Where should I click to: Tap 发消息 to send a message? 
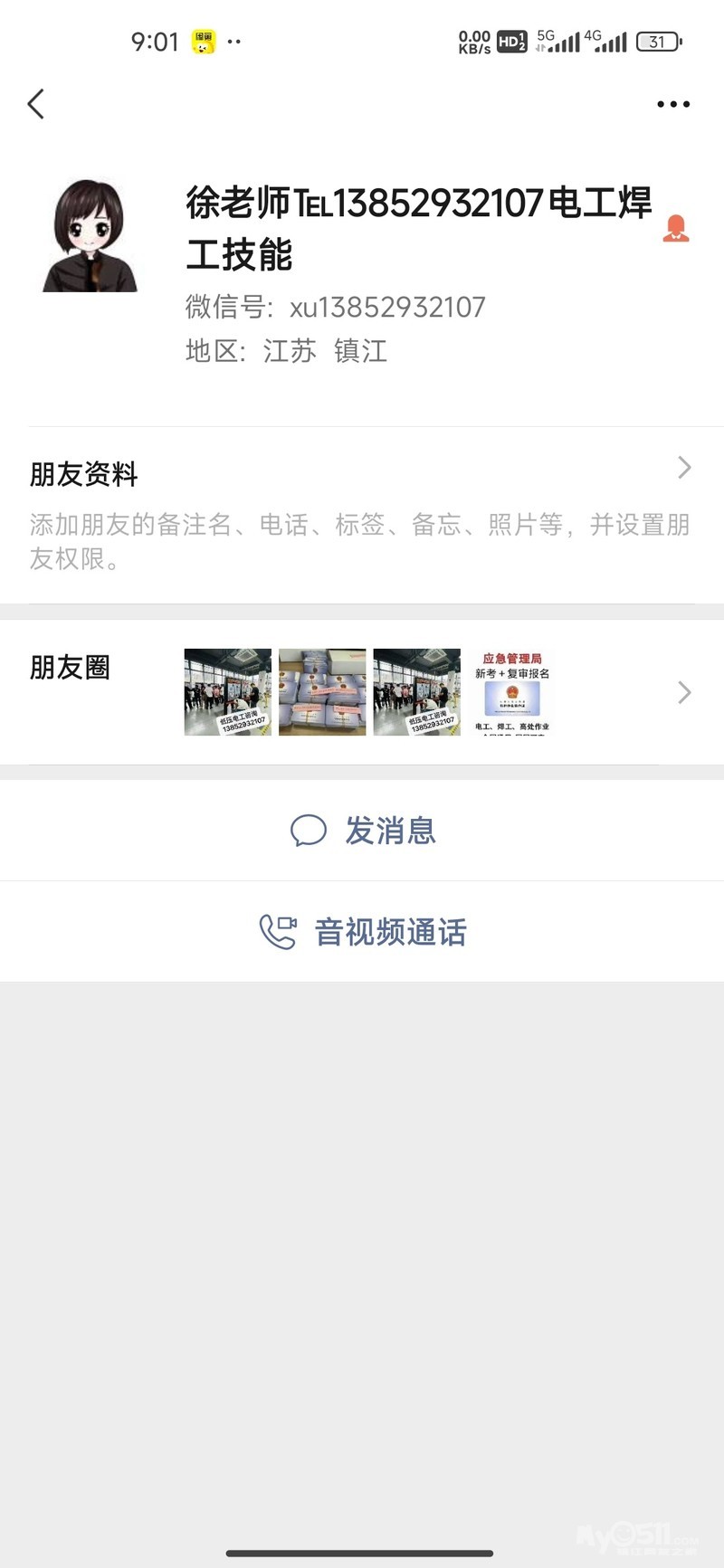(362, 831)
